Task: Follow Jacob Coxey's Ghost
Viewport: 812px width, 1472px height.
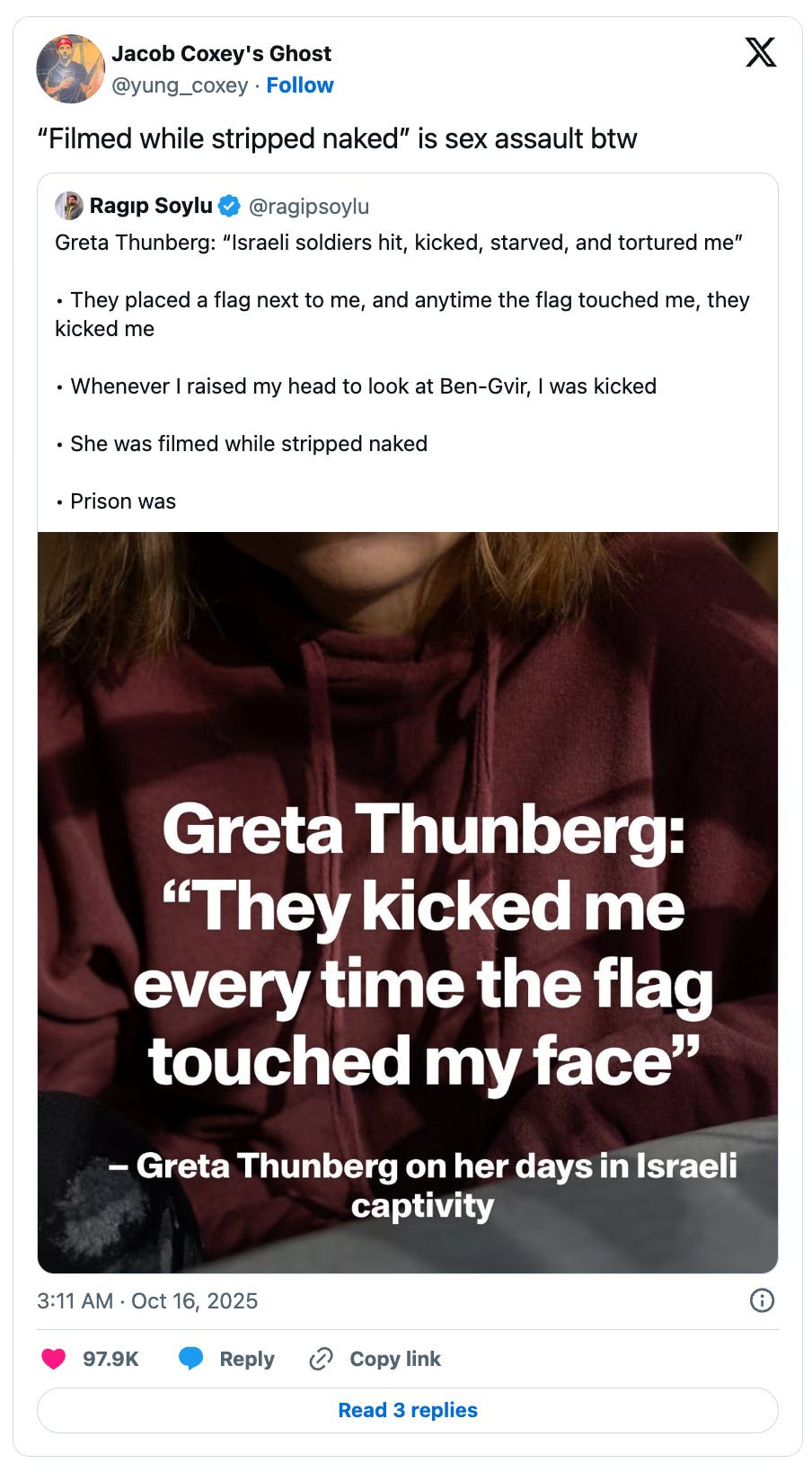Action: [299, 85]
